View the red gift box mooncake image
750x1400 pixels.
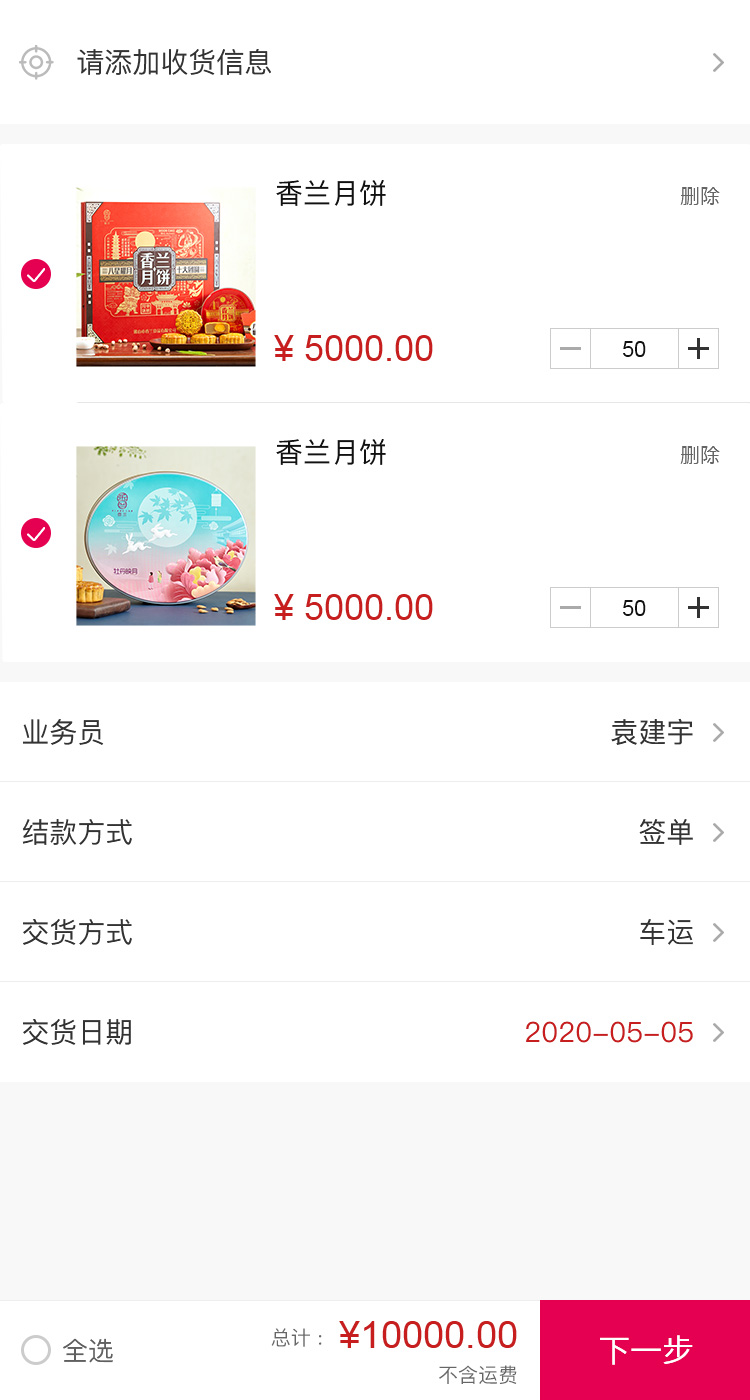(x=166, y=276)
